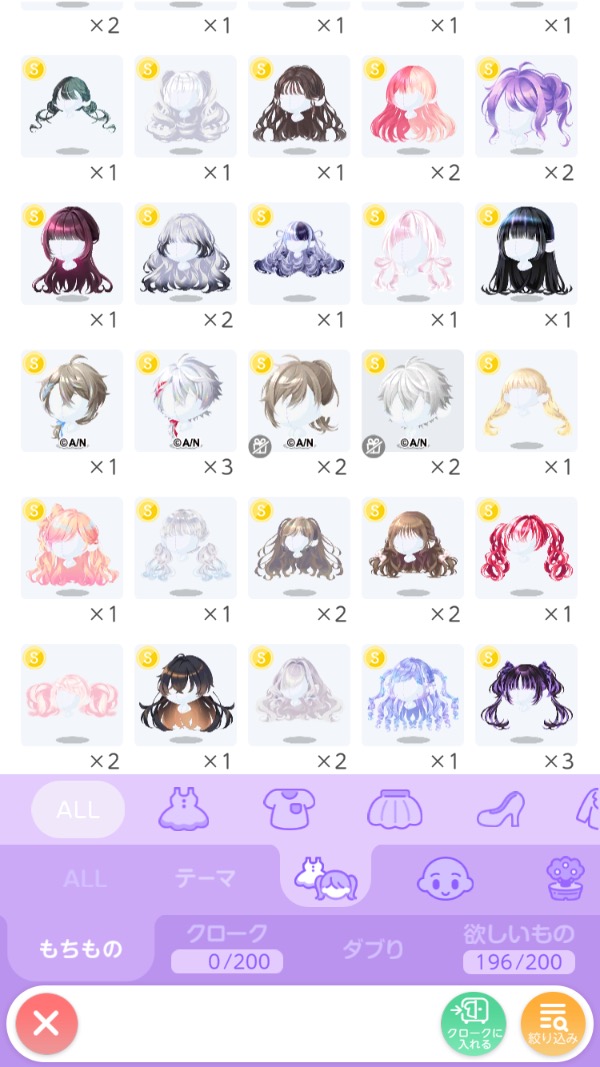Filter by the high-heel shoes icon

[x=500, y=809]
